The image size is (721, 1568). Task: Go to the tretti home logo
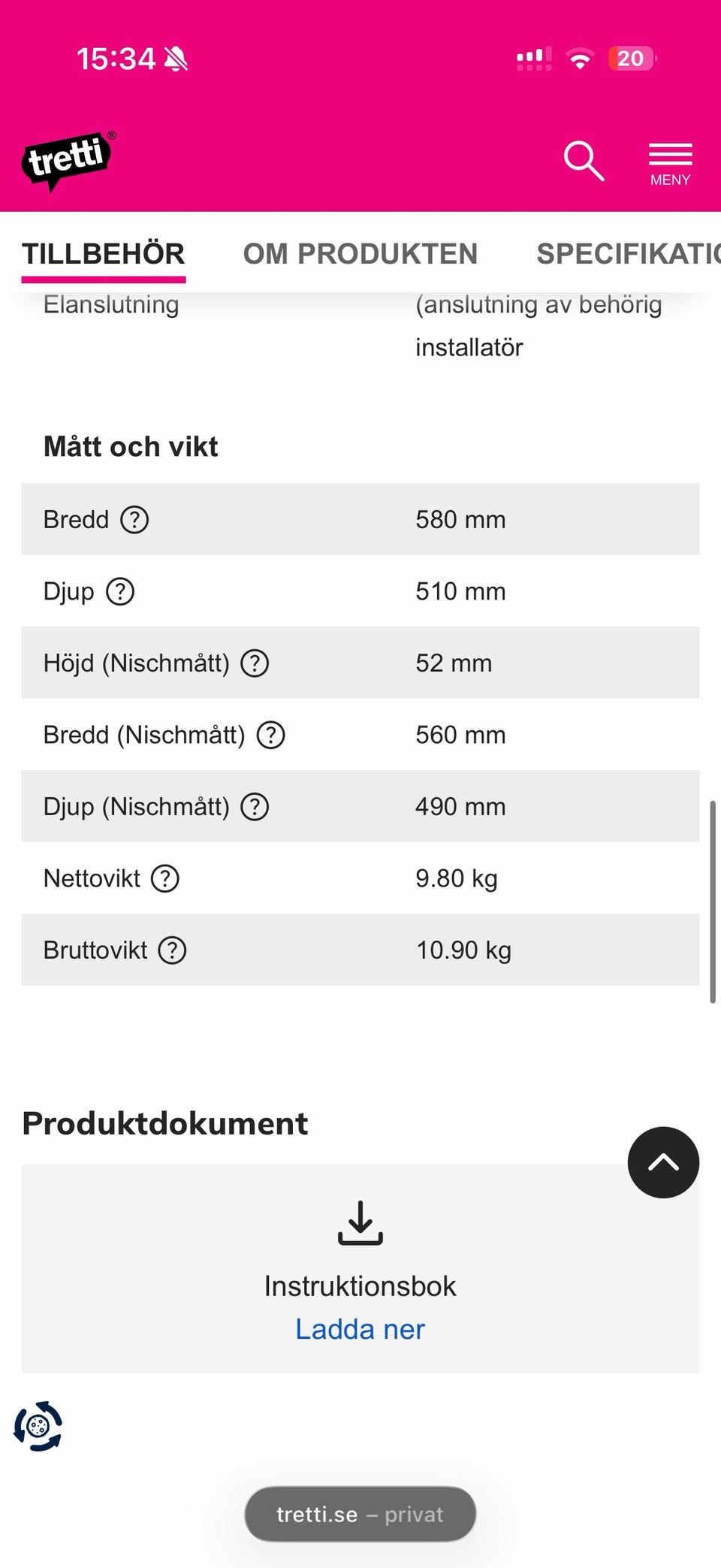coord(68,160)
